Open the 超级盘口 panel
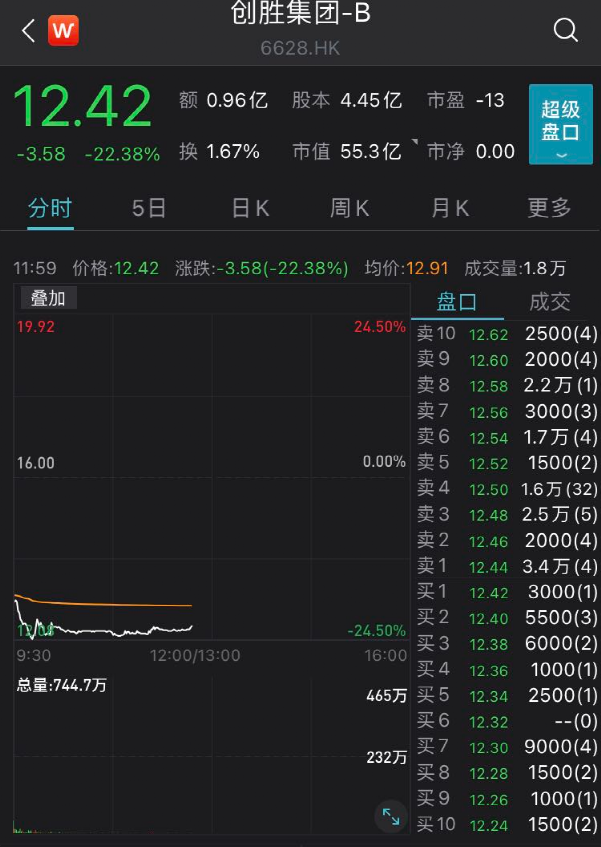 [x=560, y=124]
